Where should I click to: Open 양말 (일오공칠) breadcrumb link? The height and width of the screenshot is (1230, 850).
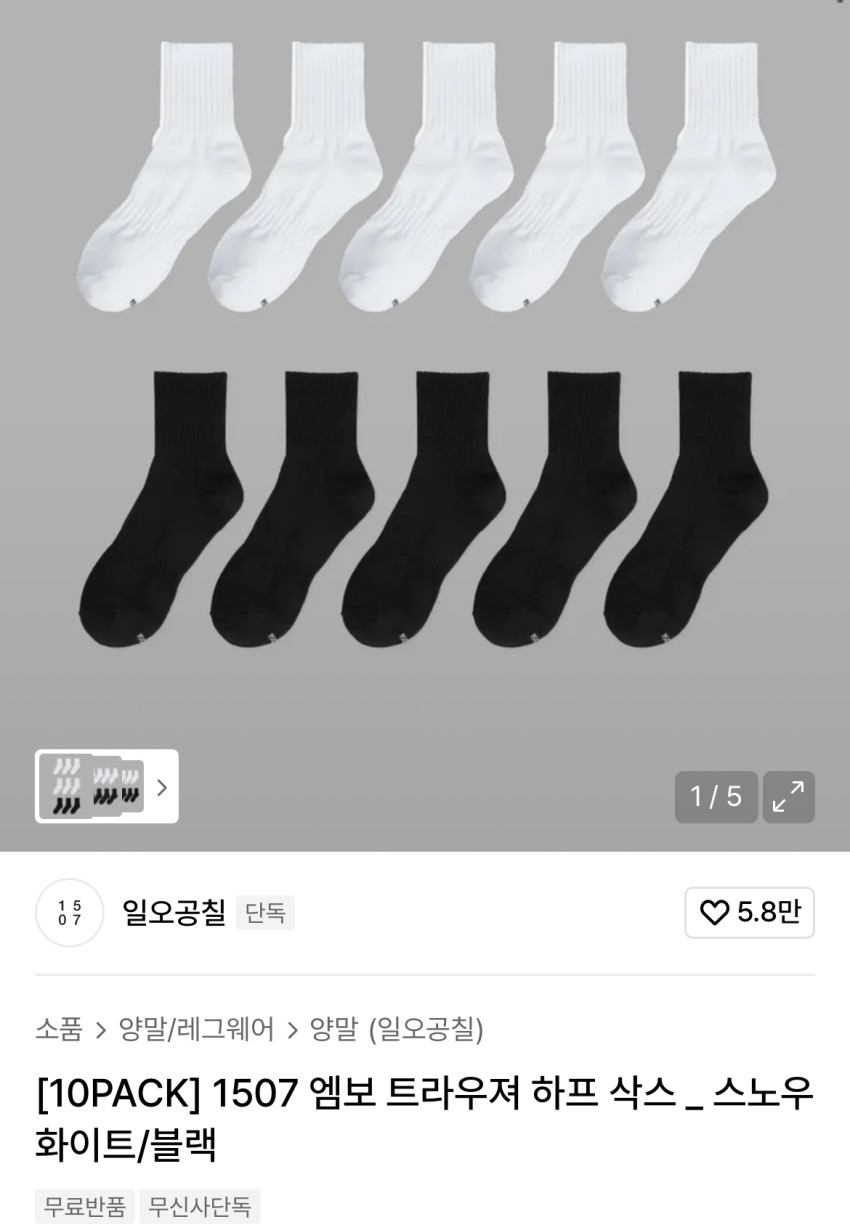[x=396, y=1029]
